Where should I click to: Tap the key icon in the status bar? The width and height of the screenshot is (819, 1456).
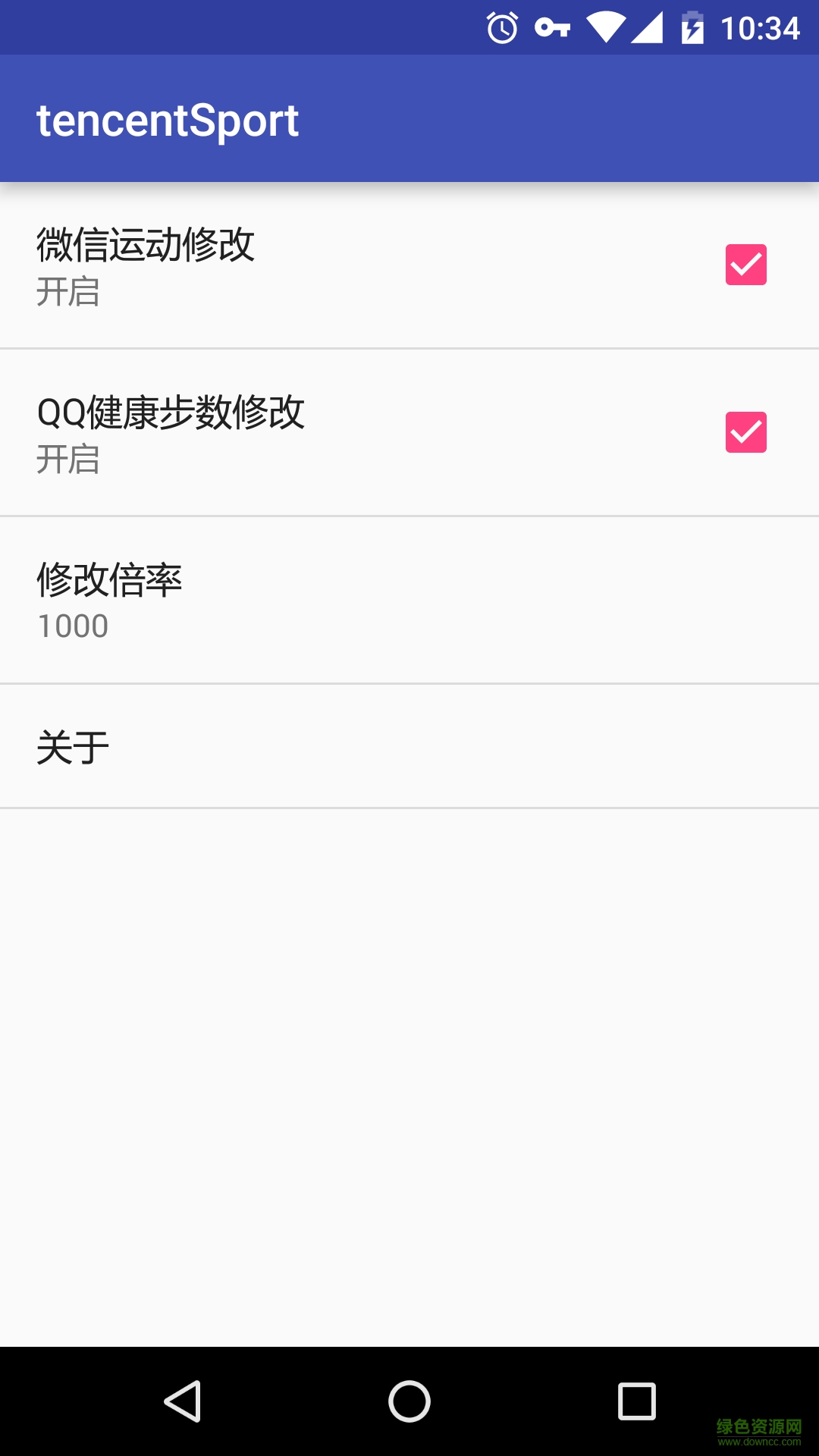click(554, 27)
